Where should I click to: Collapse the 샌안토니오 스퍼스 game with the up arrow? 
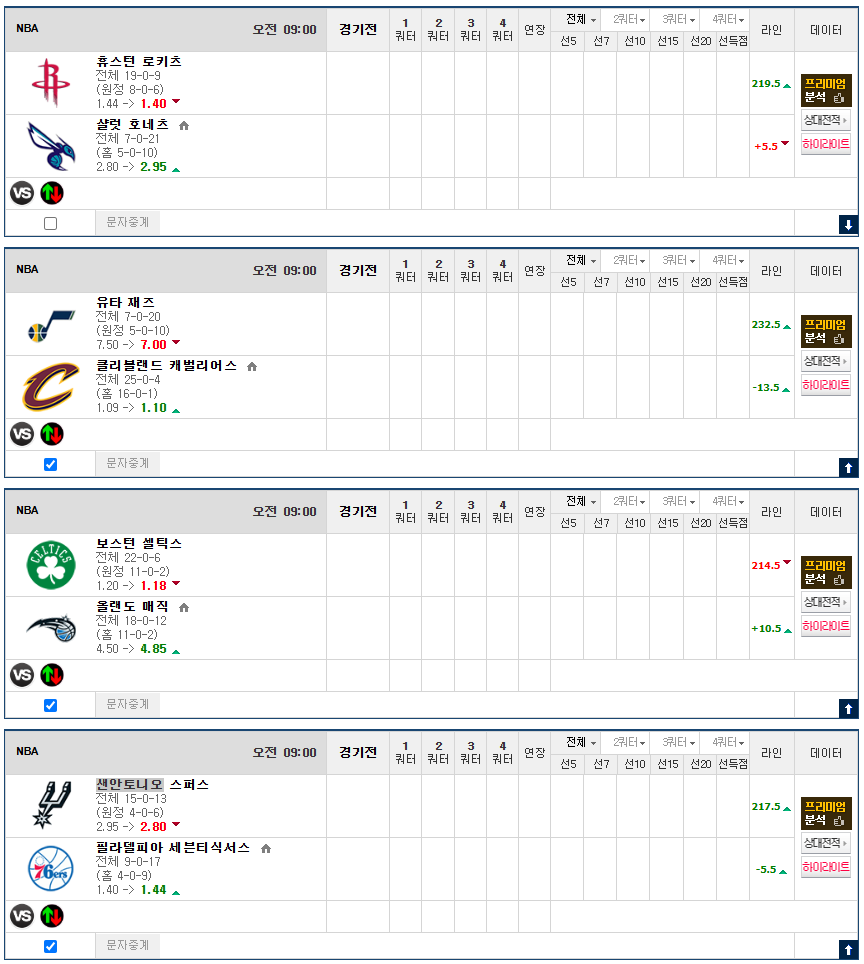click(848, 949)
